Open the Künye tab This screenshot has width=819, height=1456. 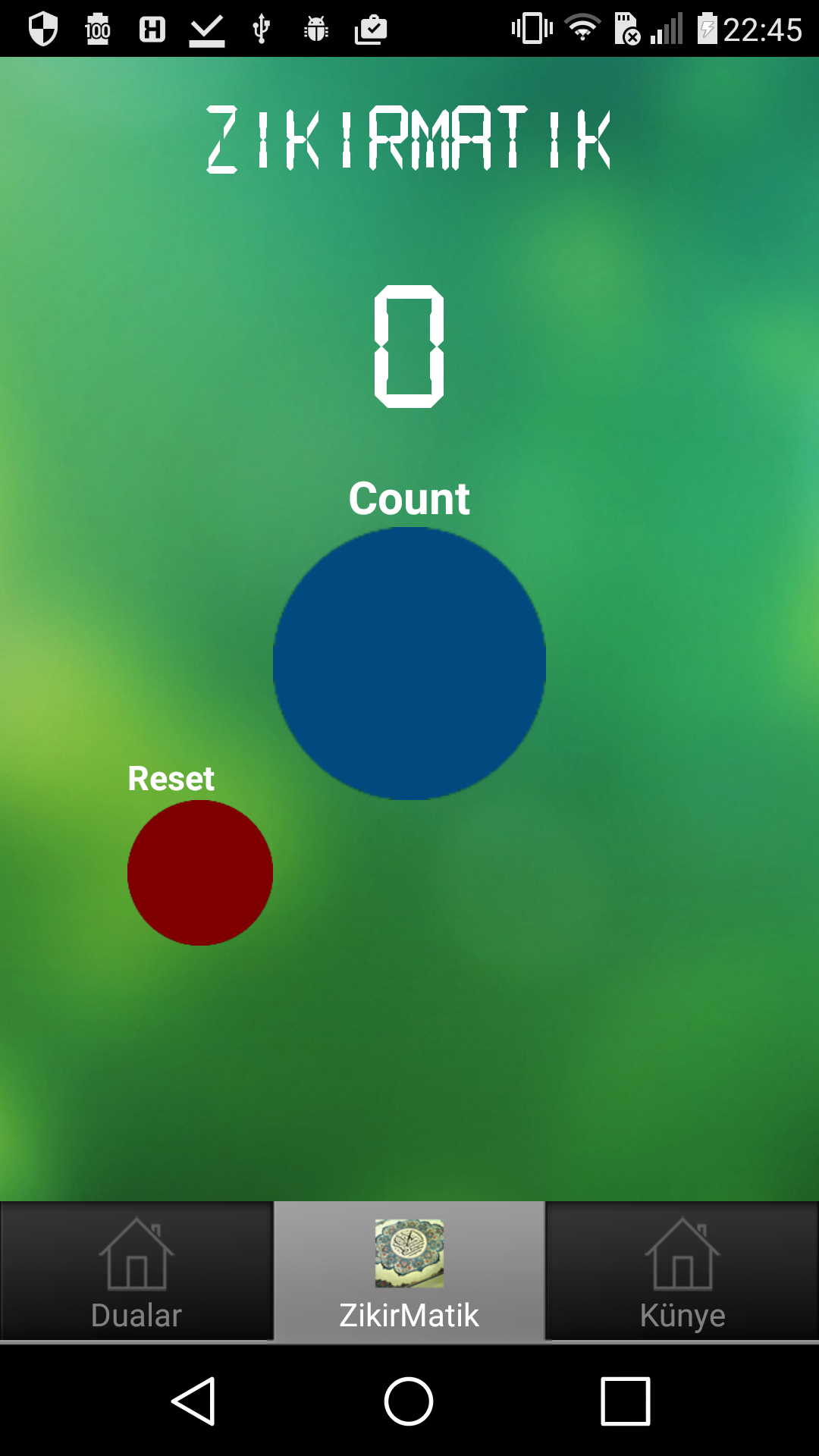coord(682,1271)
